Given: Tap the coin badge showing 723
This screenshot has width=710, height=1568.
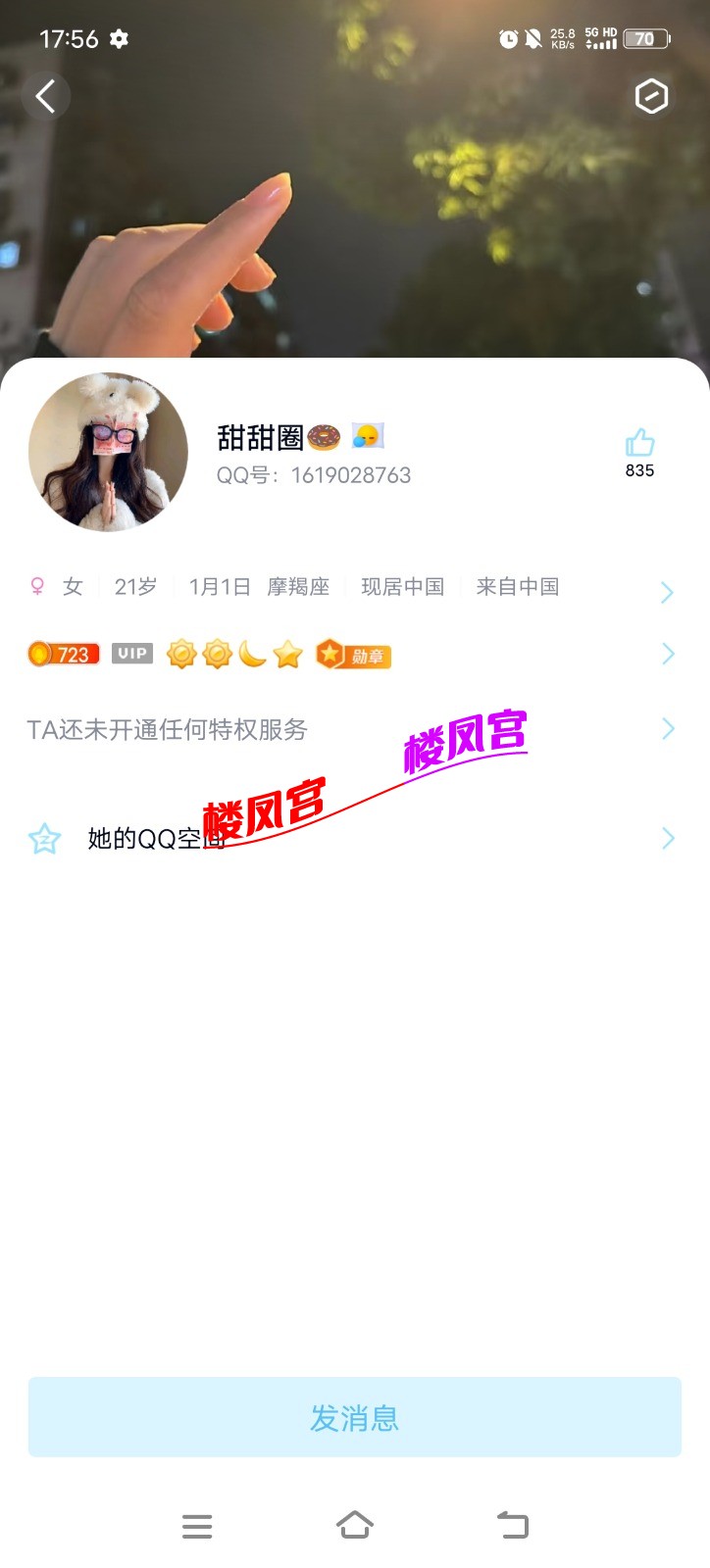Looking at the screenshot, I should point(63,653).
